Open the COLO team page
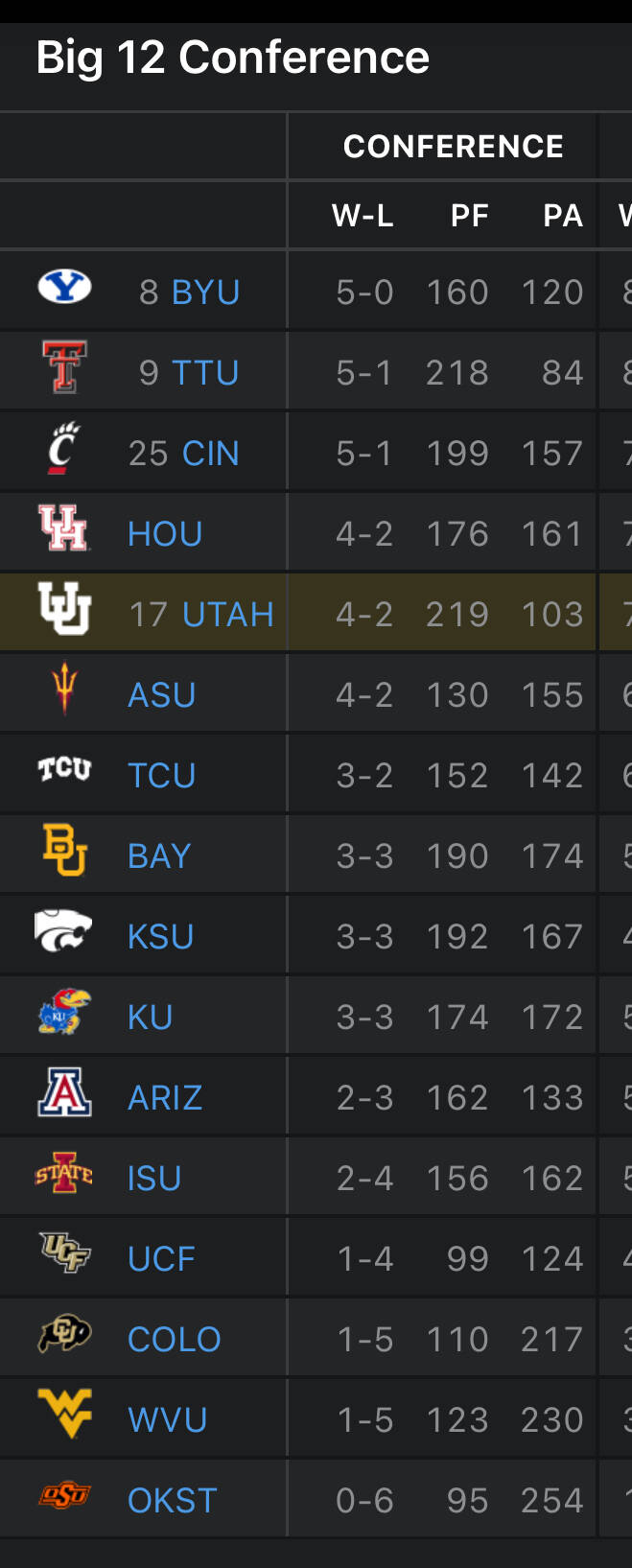 [x=175, y=1339]
